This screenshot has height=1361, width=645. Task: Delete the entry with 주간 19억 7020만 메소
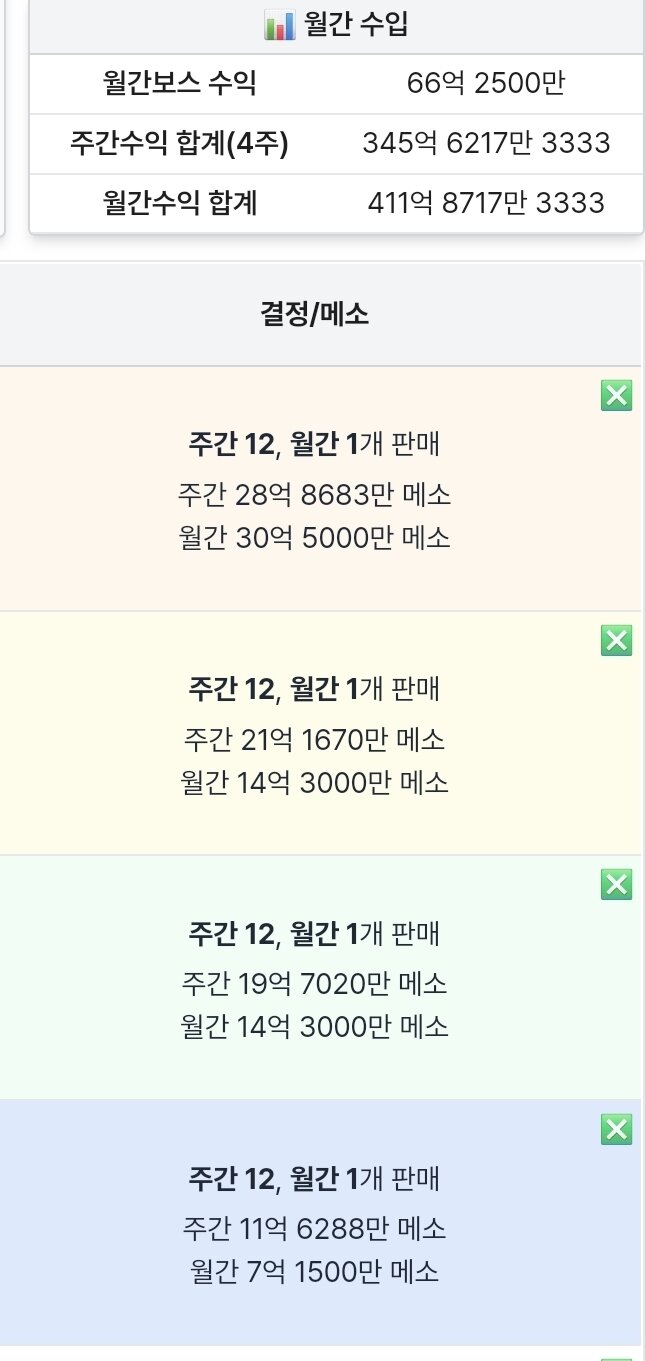[616, 884]
